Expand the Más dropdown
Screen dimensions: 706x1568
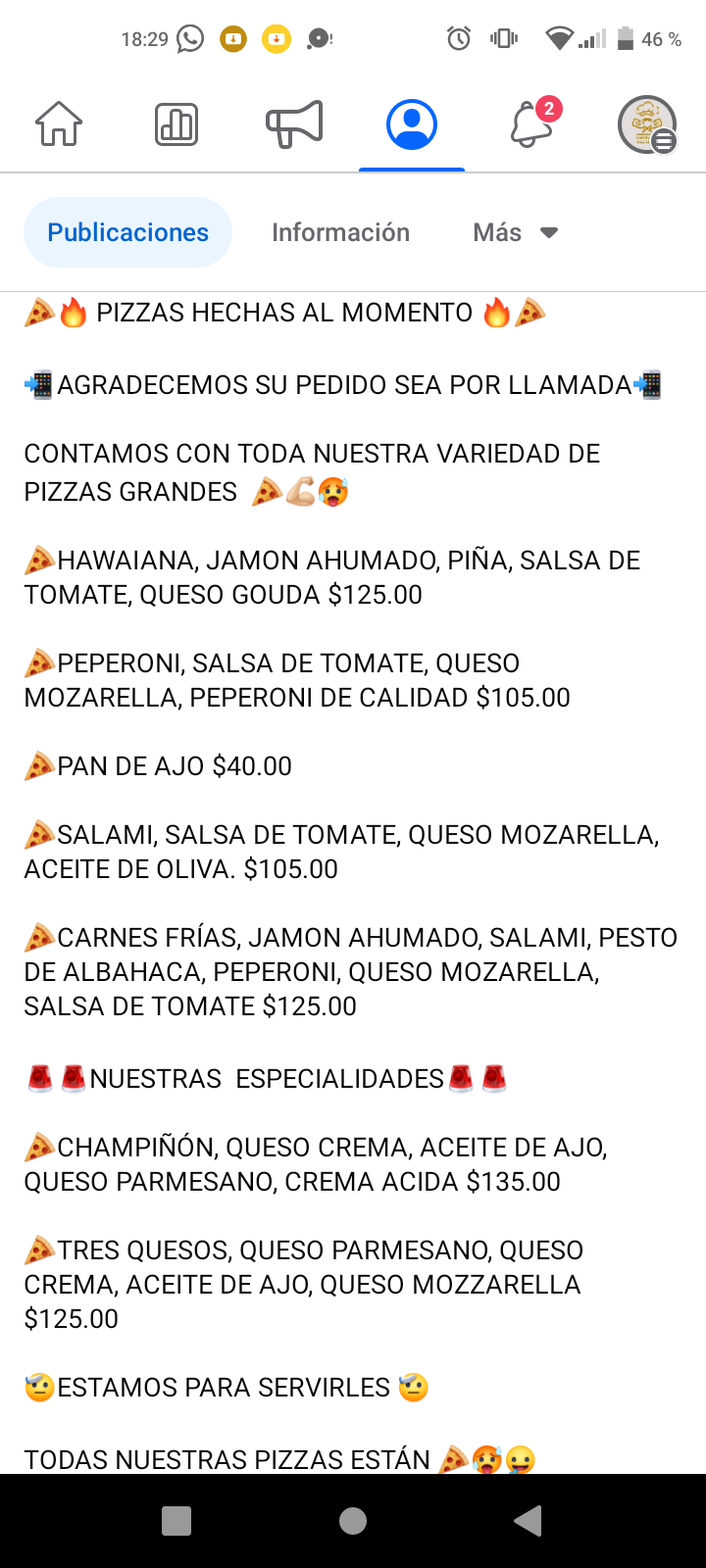point(516,232)
